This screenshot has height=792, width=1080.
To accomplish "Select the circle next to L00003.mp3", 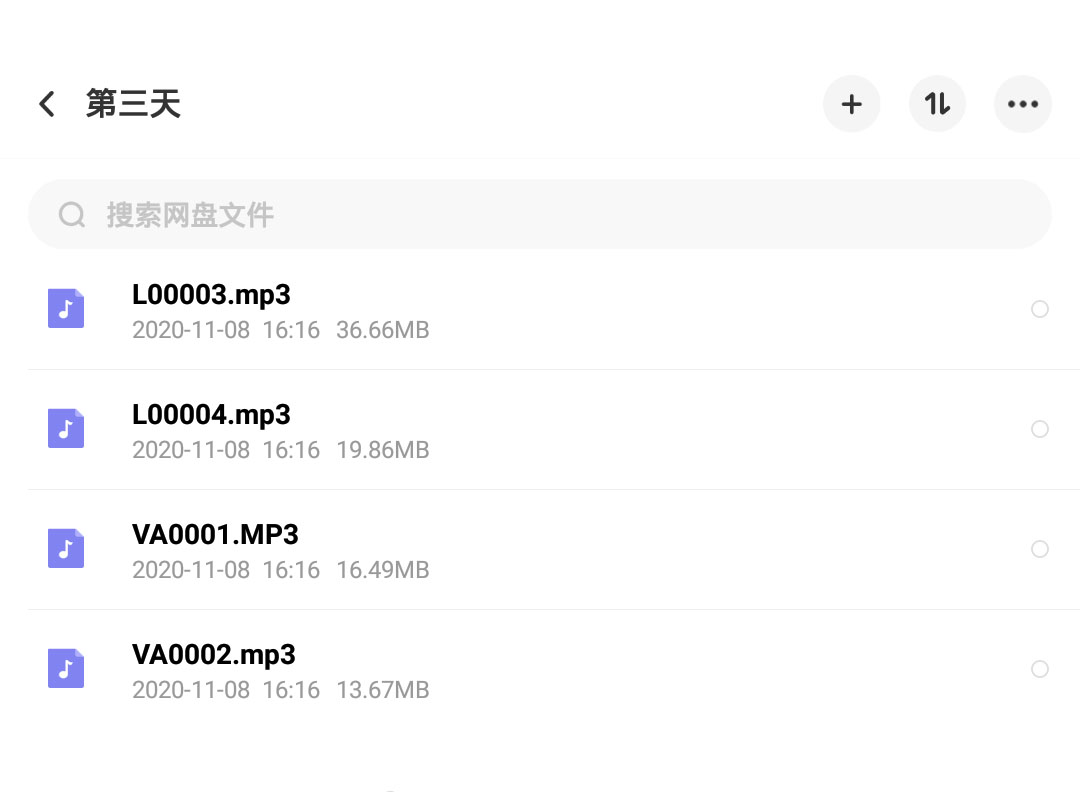I will click(x=1039, y=309).
